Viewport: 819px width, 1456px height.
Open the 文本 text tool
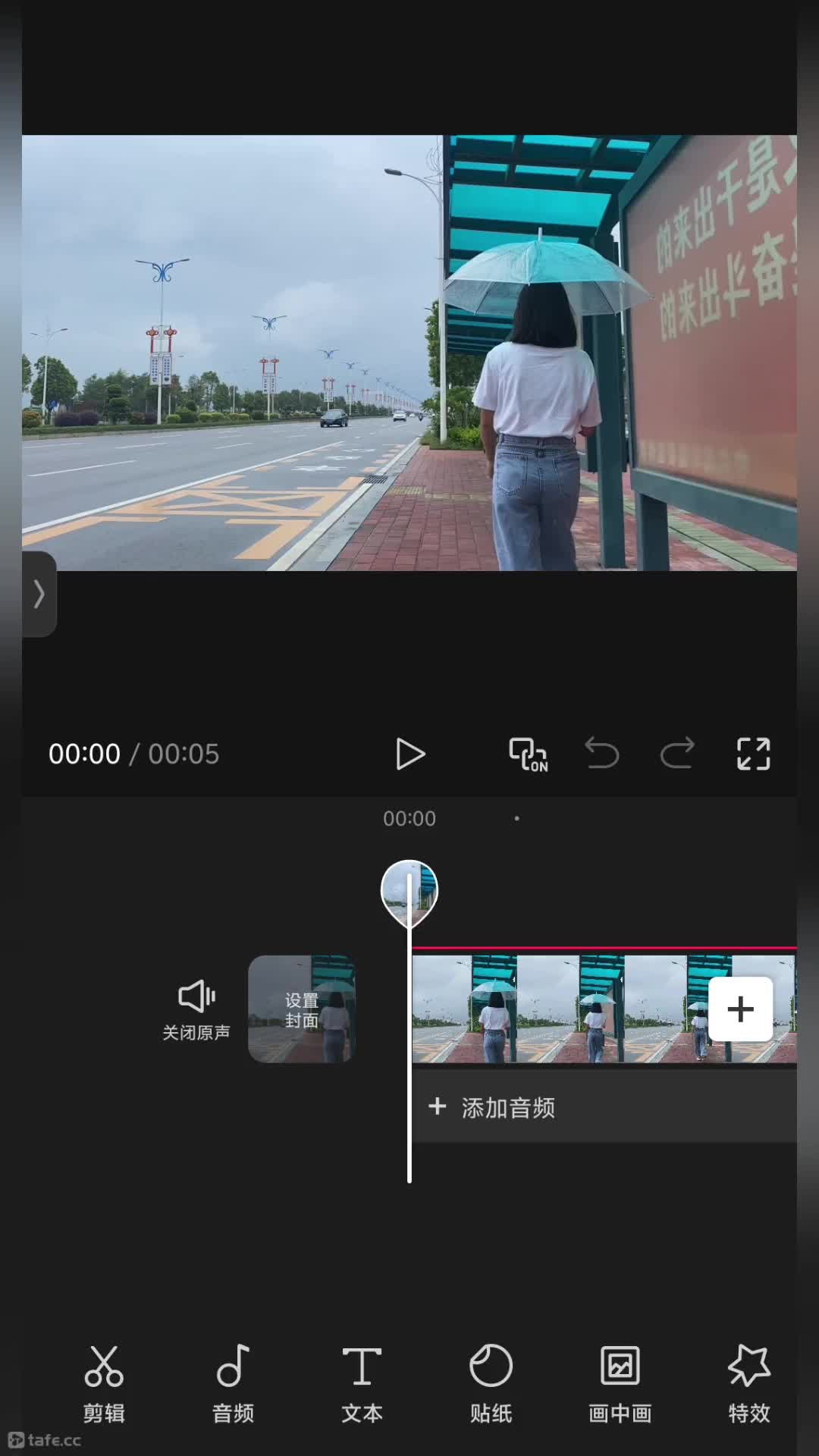click(x=362, y=1385)
